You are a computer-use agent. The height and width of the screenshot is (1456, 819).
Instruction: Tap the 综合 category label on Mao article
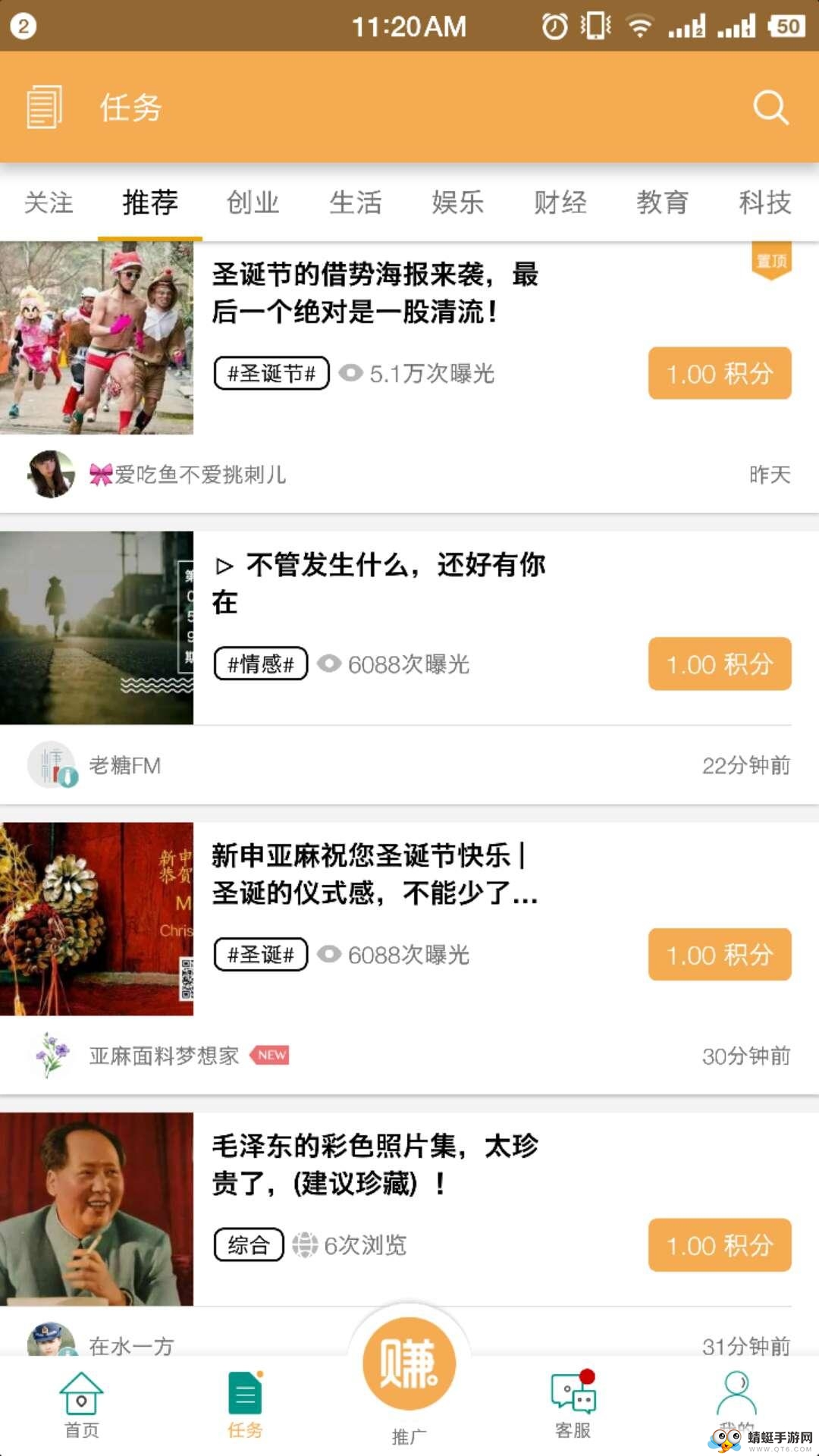click(x=249, y=1244)
